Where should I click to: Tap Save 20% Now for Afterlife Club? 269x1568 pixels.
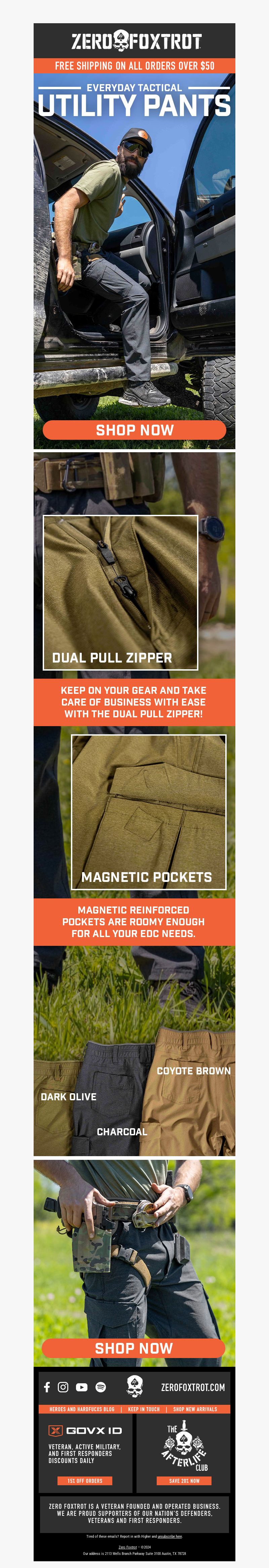point(184,1481)
